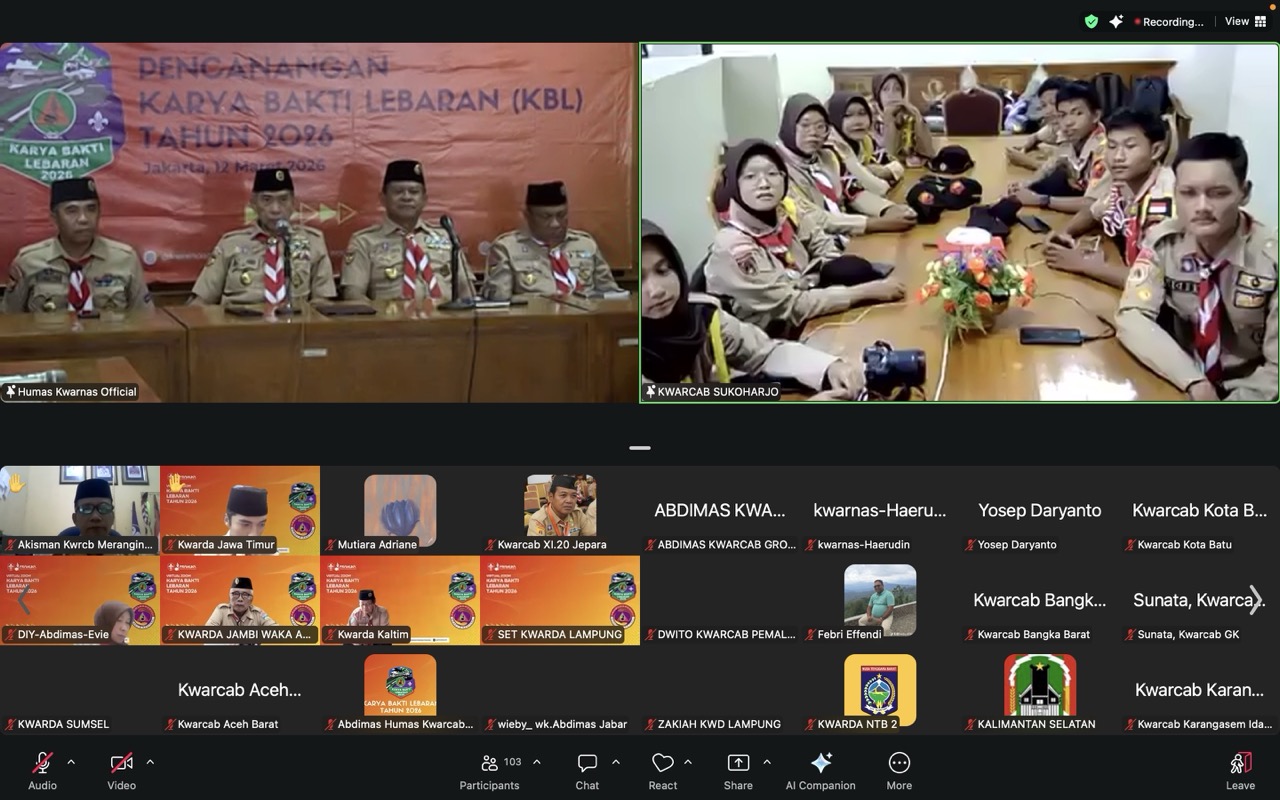Select the KWARCAB SUKOHARJO video
This screenshot has width=1280, height=800.
pyautogui.click(x=959, y=222)
